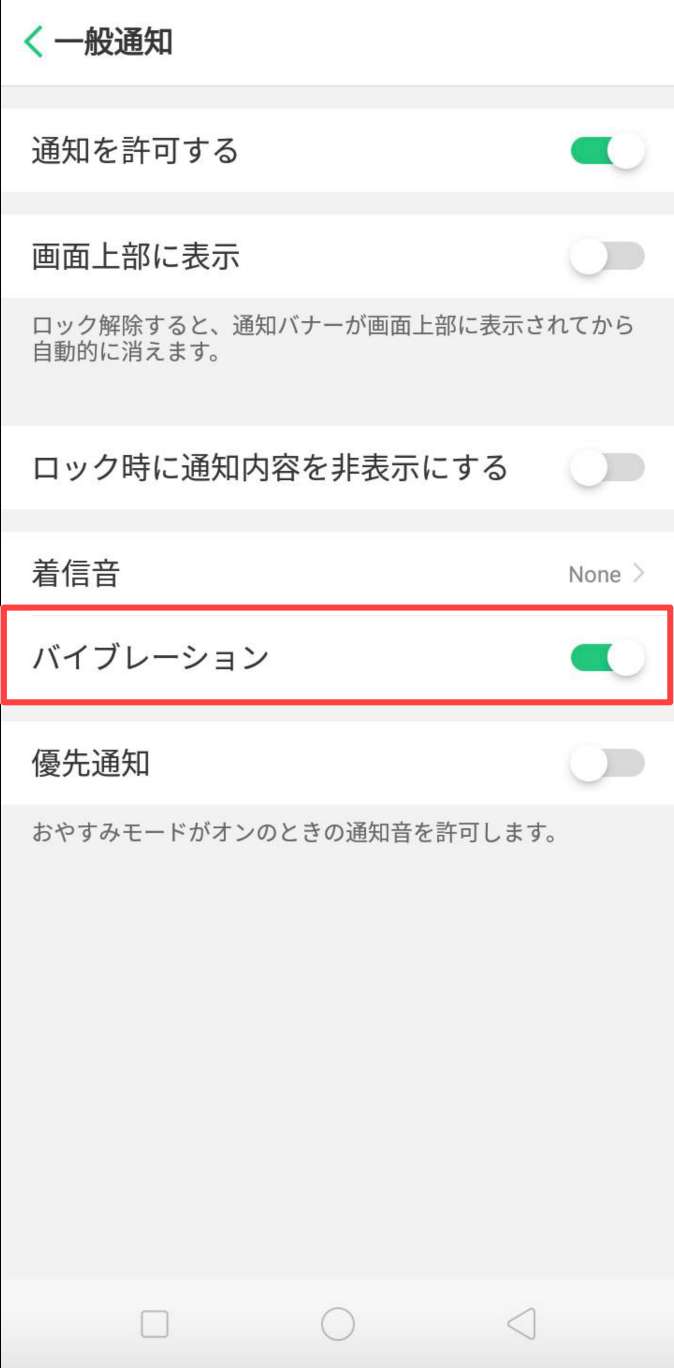Enable 優先通知 switch

pyautogui.click(x=607, y=764)
